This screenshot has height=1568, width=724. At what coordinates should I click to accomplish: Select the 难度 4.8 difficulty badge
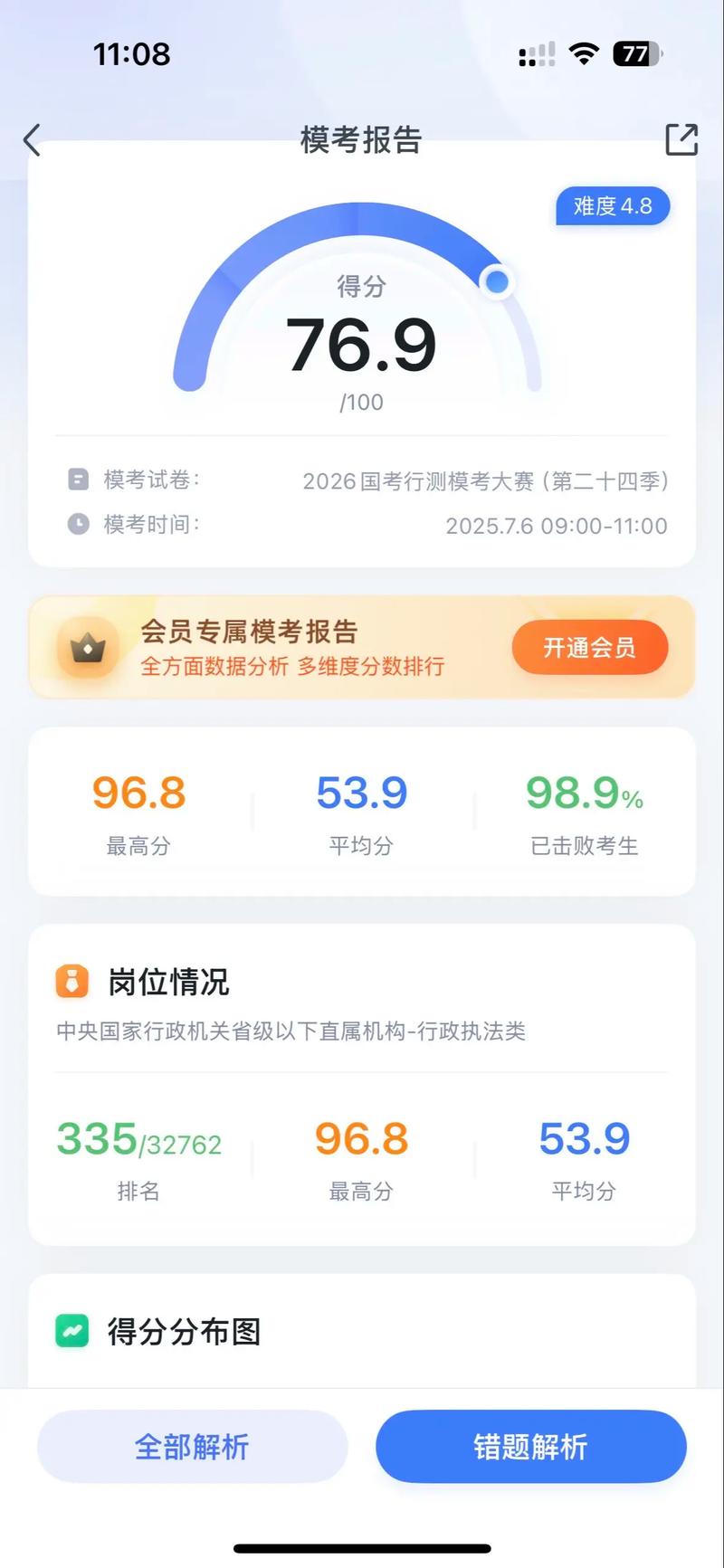[x=613, y=206]
